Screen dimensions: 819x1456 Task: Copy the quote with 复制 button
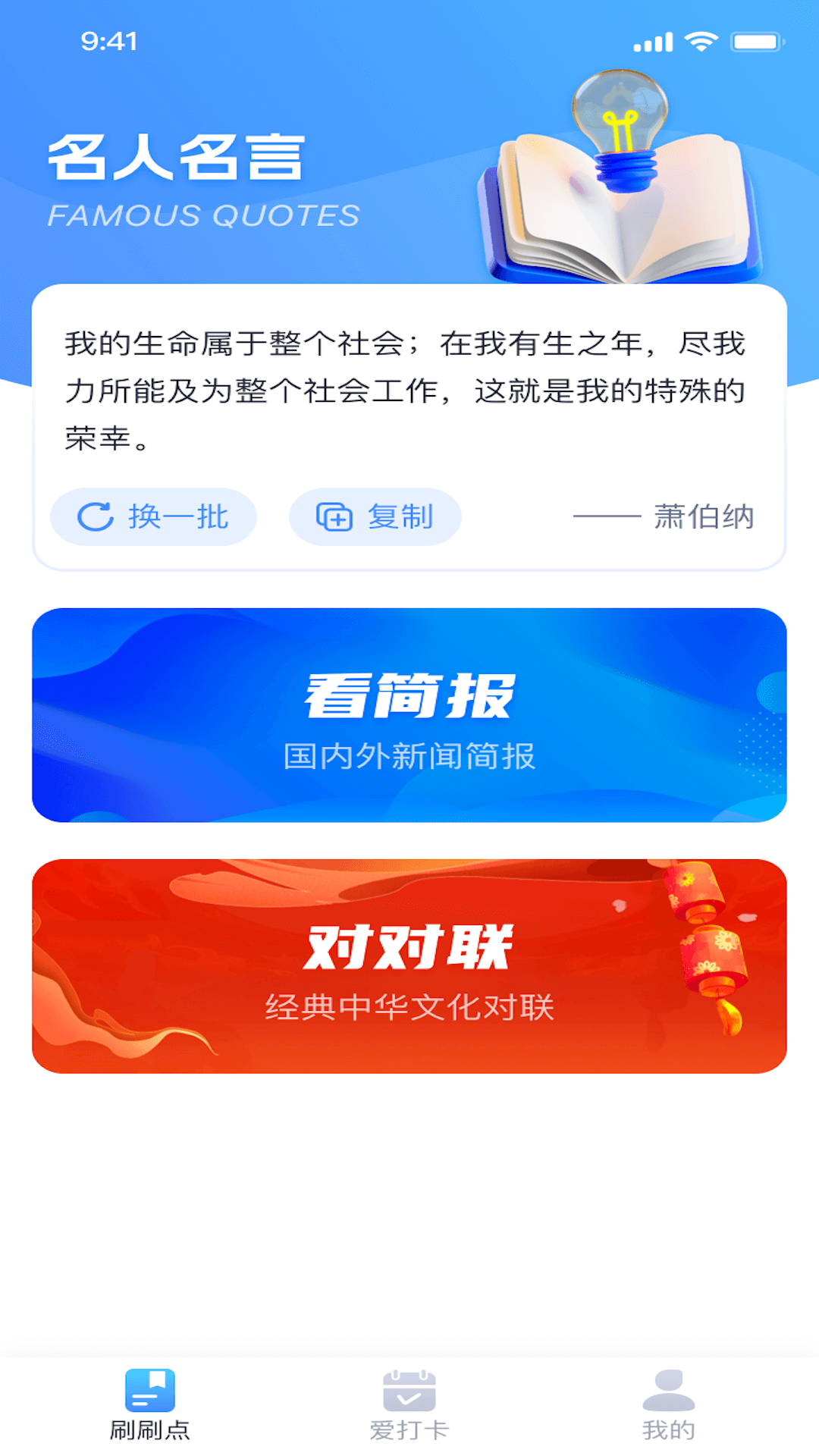coord(375,517)
